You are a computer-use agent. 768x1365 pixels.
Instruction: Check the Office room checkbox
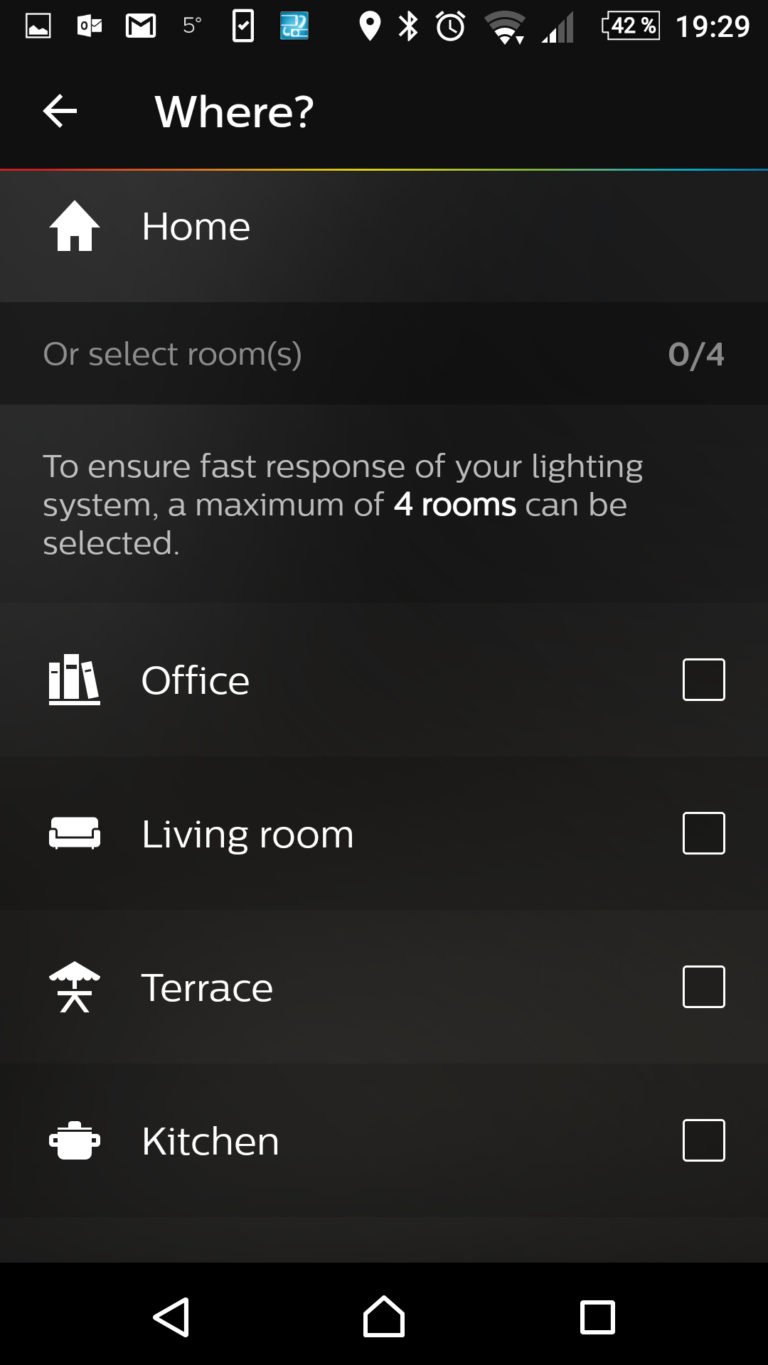pyautogui.click(x=704, y=680)
